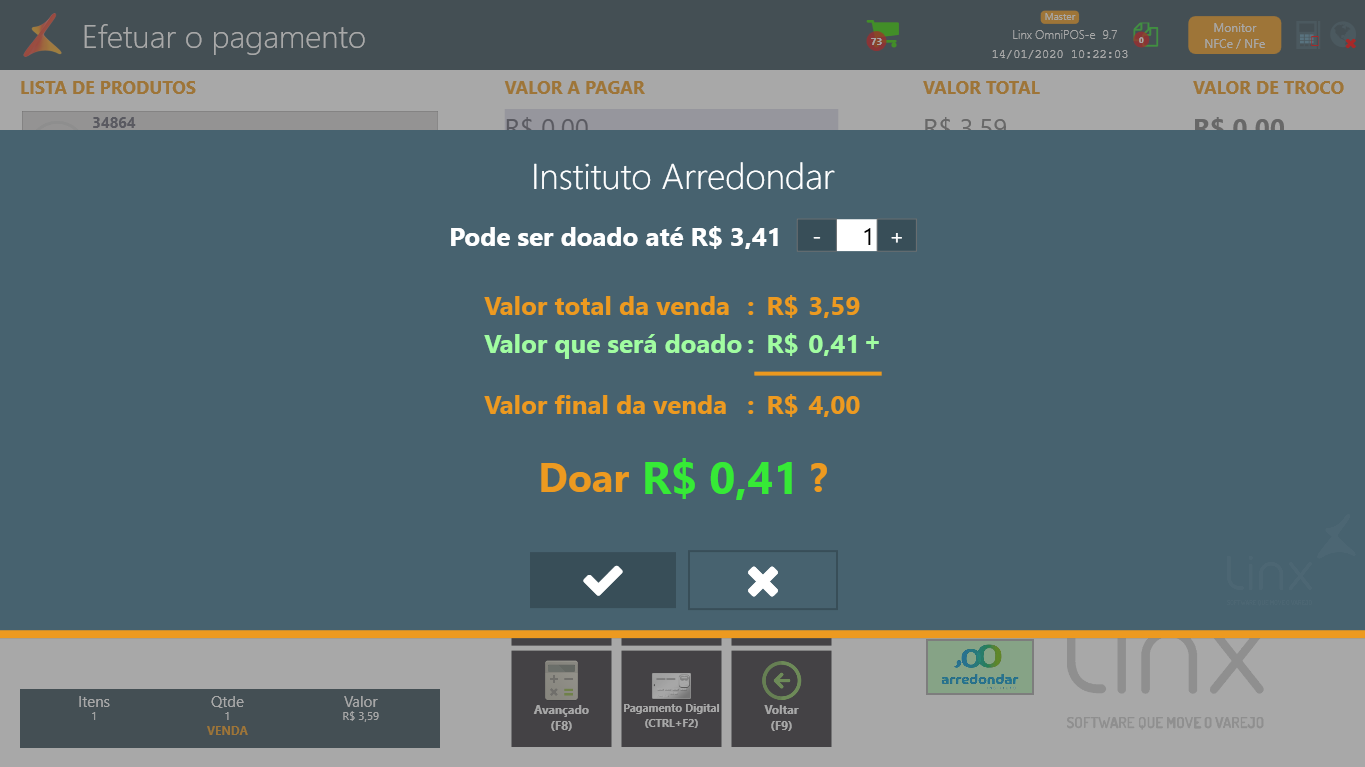Confirm the R$ 0,41 donation
1365x767 pixels.
[x=602, y=580]
